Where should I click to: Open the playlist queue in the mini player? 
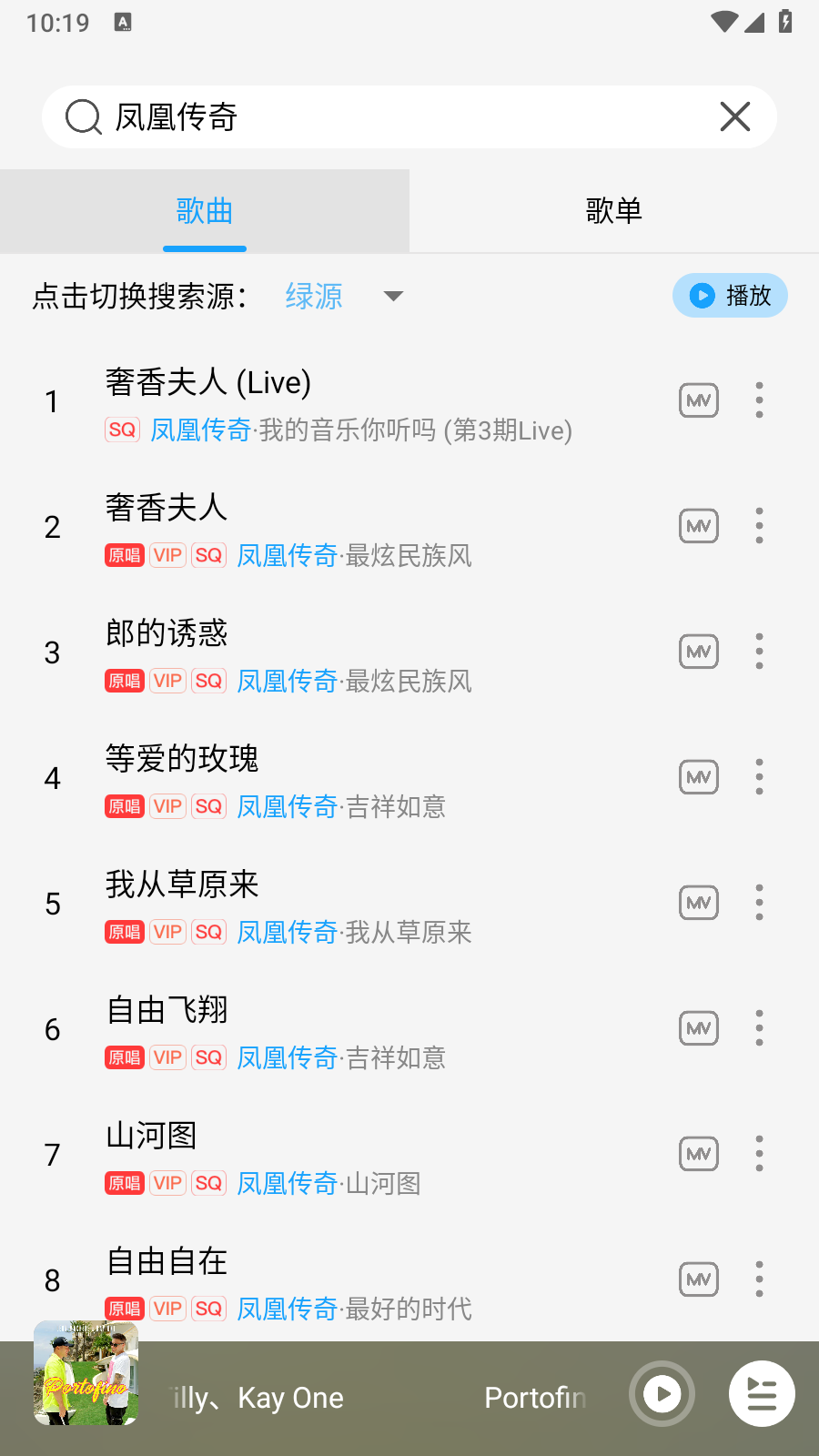(762, 1393)
